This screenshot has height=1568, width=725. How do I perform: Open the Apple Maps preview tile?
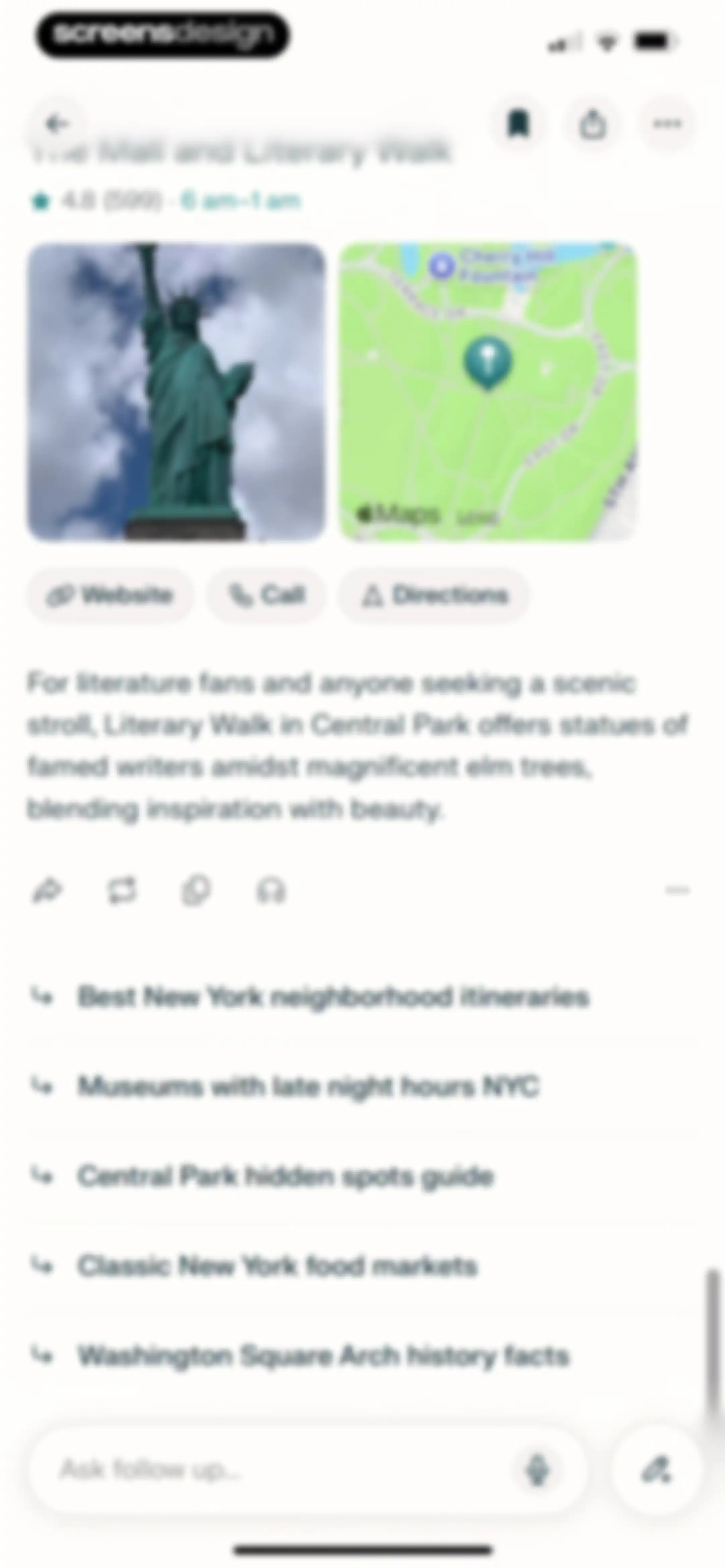(488, 392)
